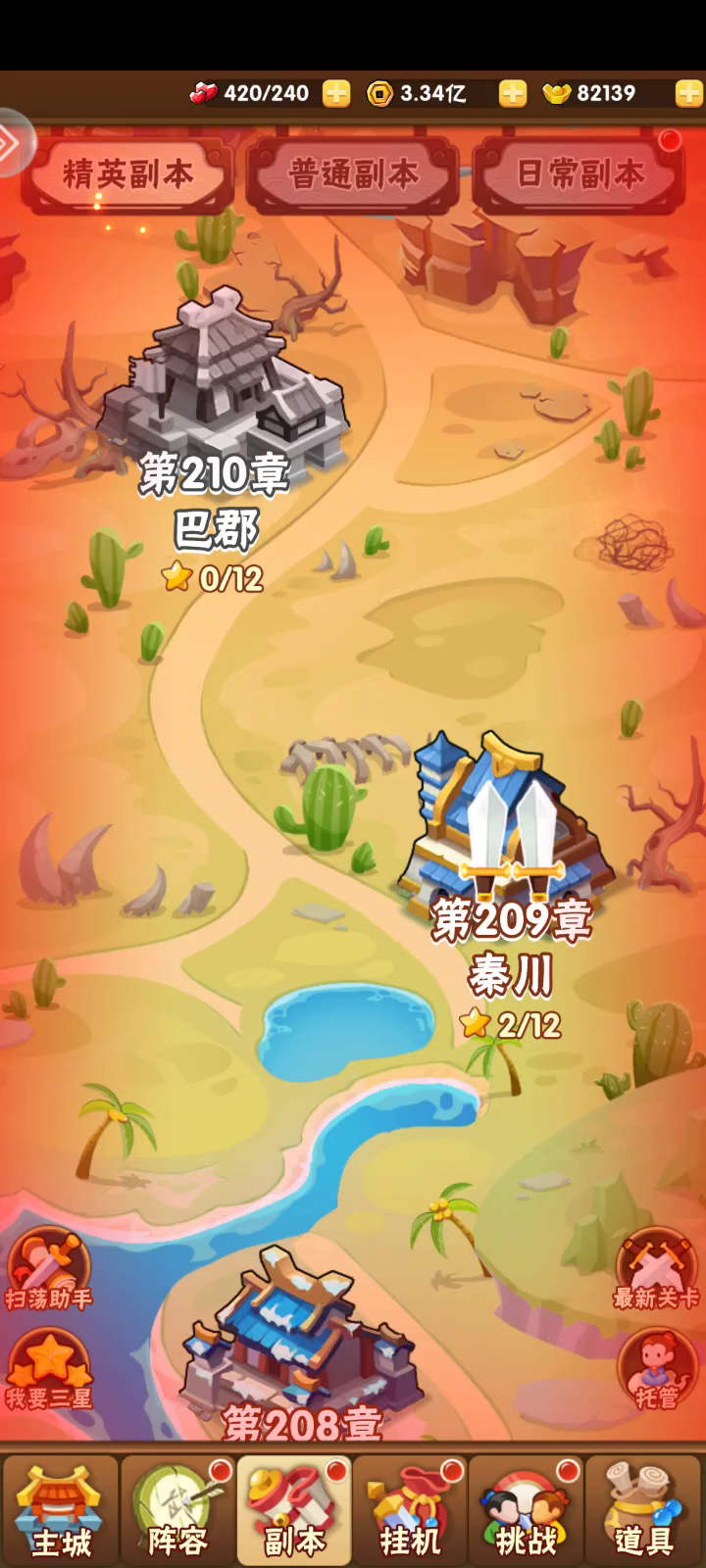Add stamina with the plus next to 420/240
The width and height of the screenshot is (706, 1568).
[336, 93]
